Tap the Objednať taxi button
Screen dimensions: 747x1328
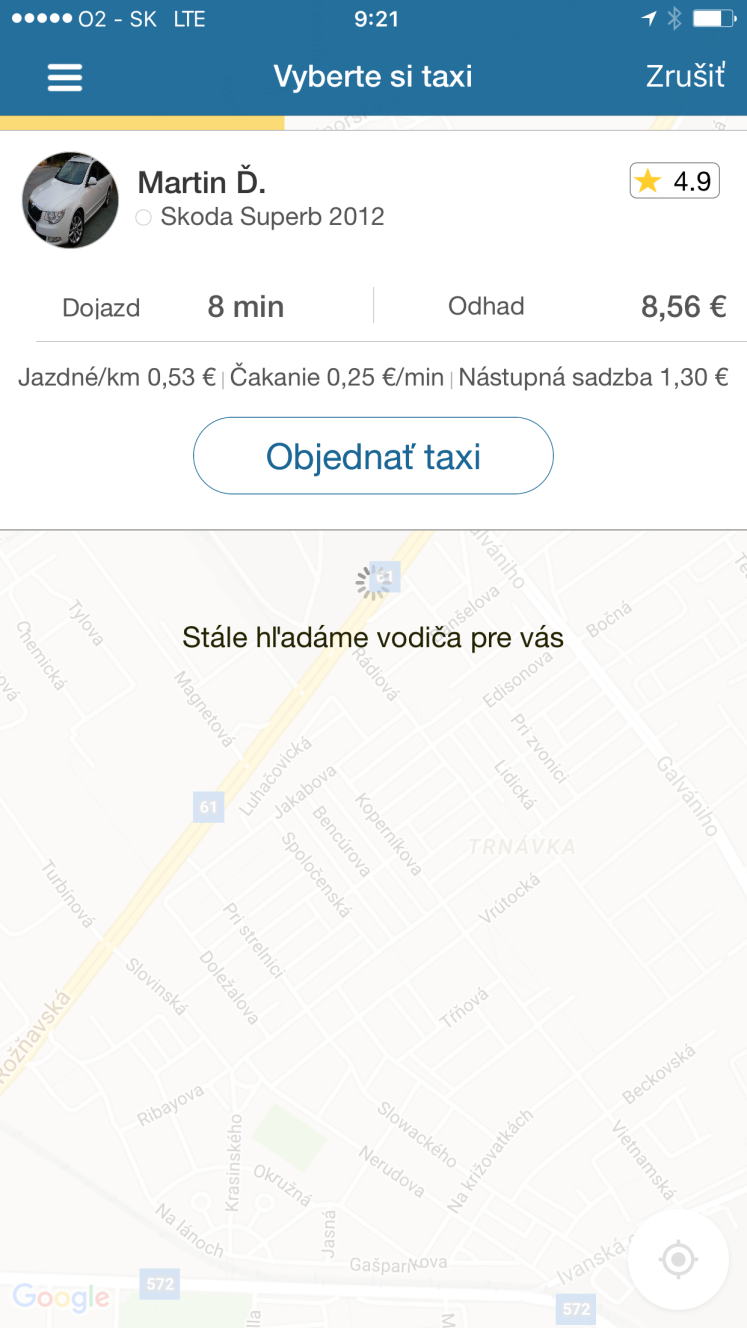[373, 456]
